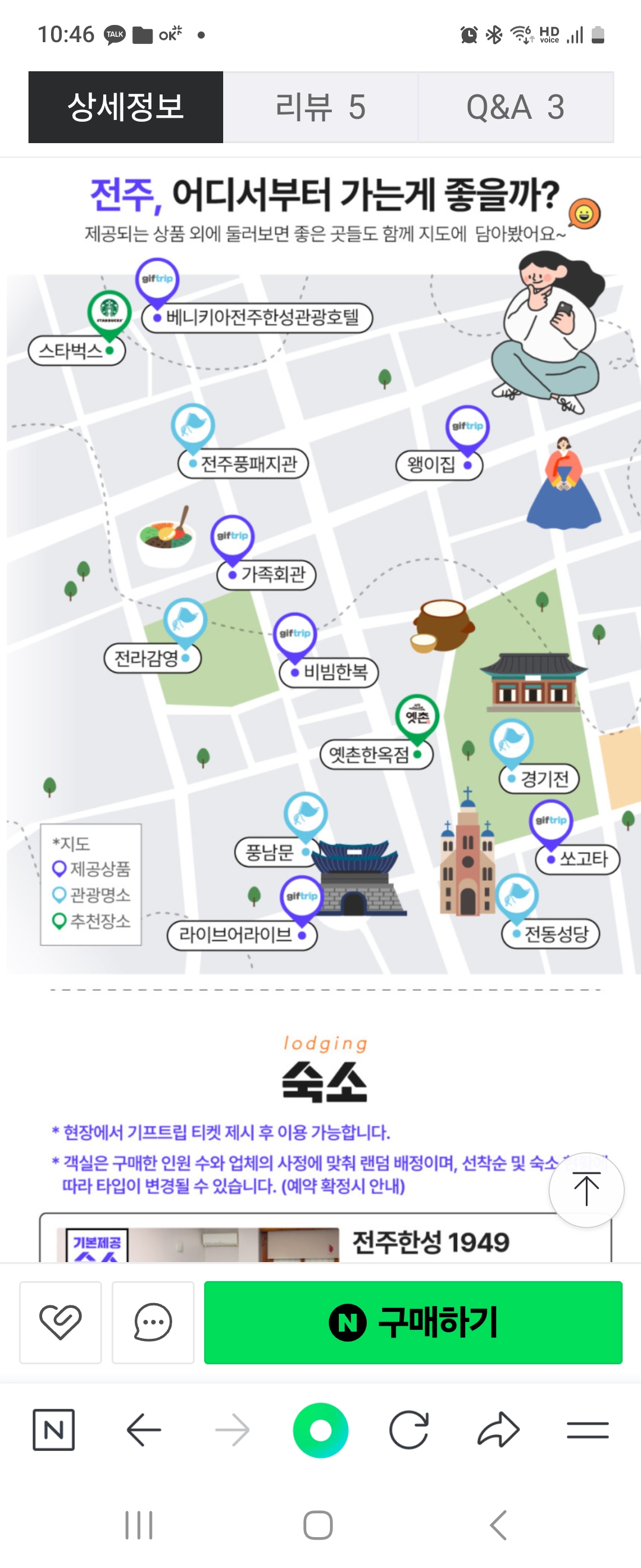
Task: Jump back to the top of the page
Action: tap(586, 1190)
